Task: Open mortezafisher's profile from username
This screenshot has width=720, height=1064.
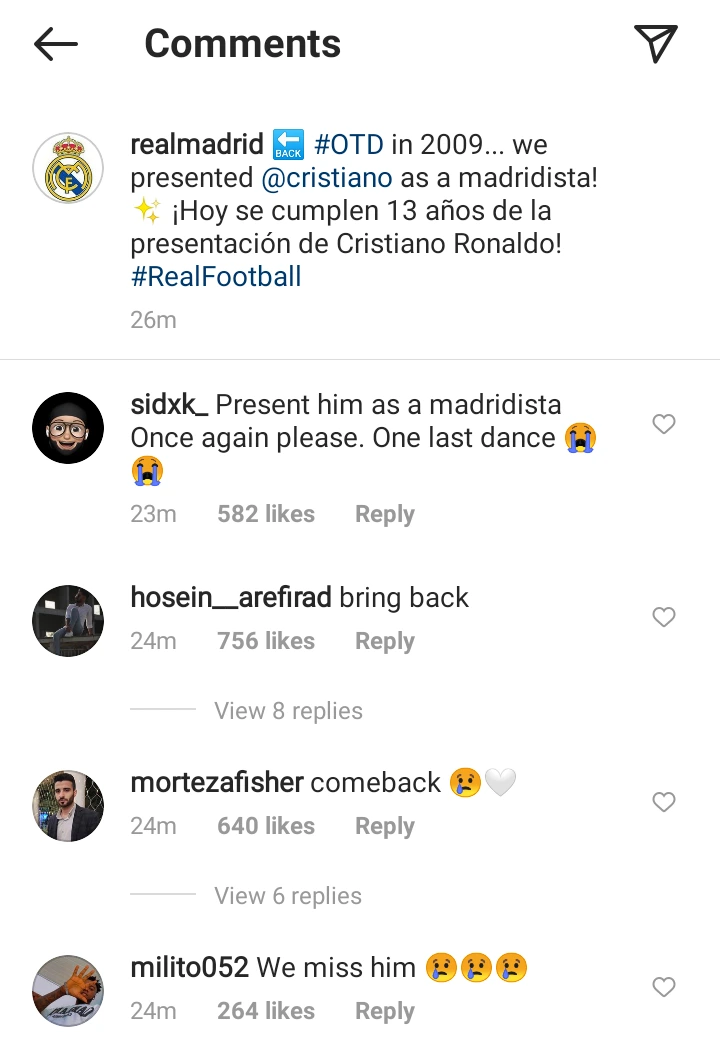Action: click(216, 782)
